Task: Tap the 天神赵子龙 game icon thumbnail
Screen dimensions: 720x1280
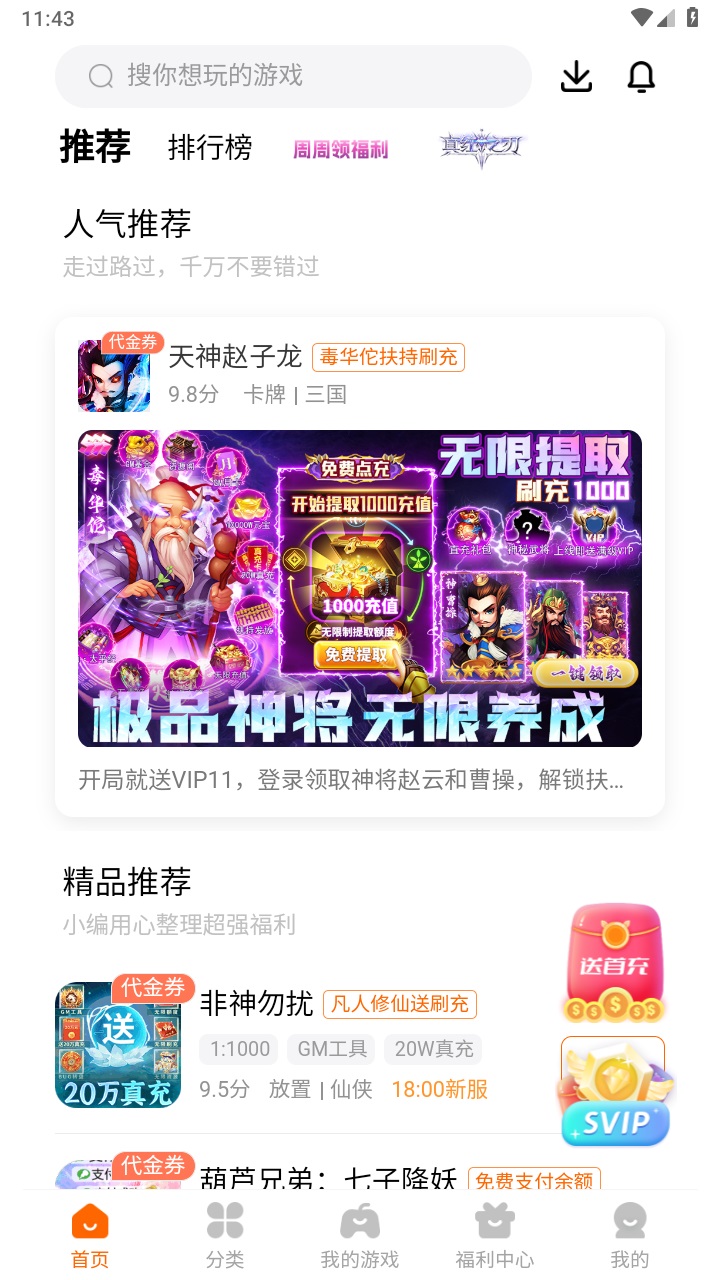Action: [112, 377]
